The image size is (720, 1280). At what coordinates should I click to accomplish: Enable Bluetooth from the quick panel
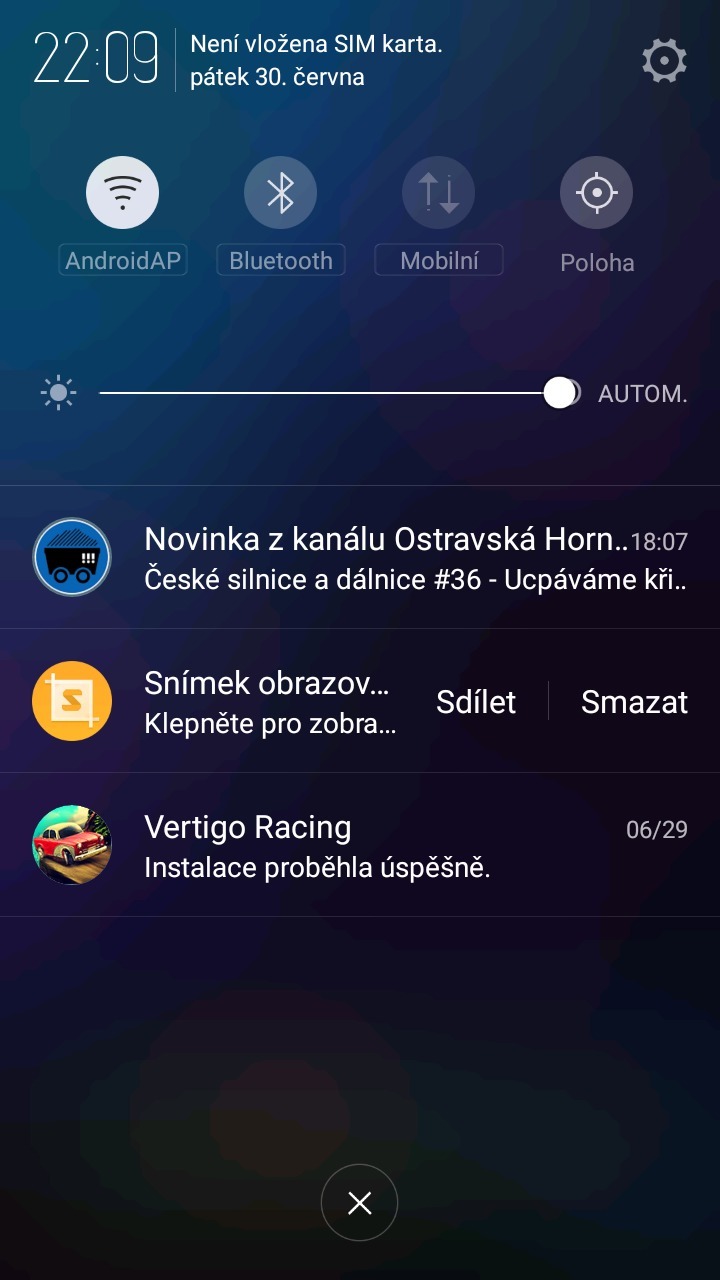point(280,260)
